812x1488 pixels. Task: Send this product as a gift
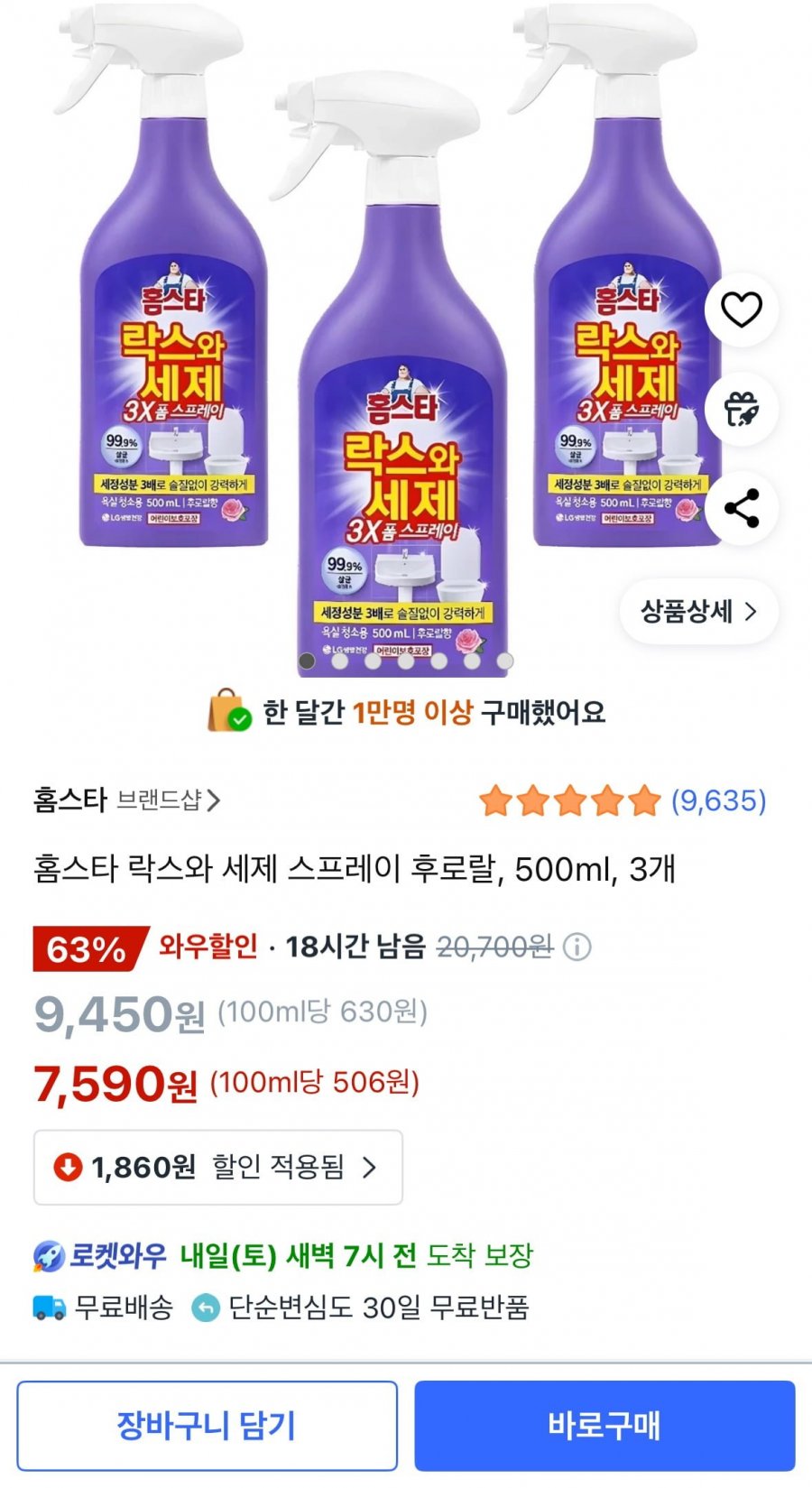click(x=741, y=409)
